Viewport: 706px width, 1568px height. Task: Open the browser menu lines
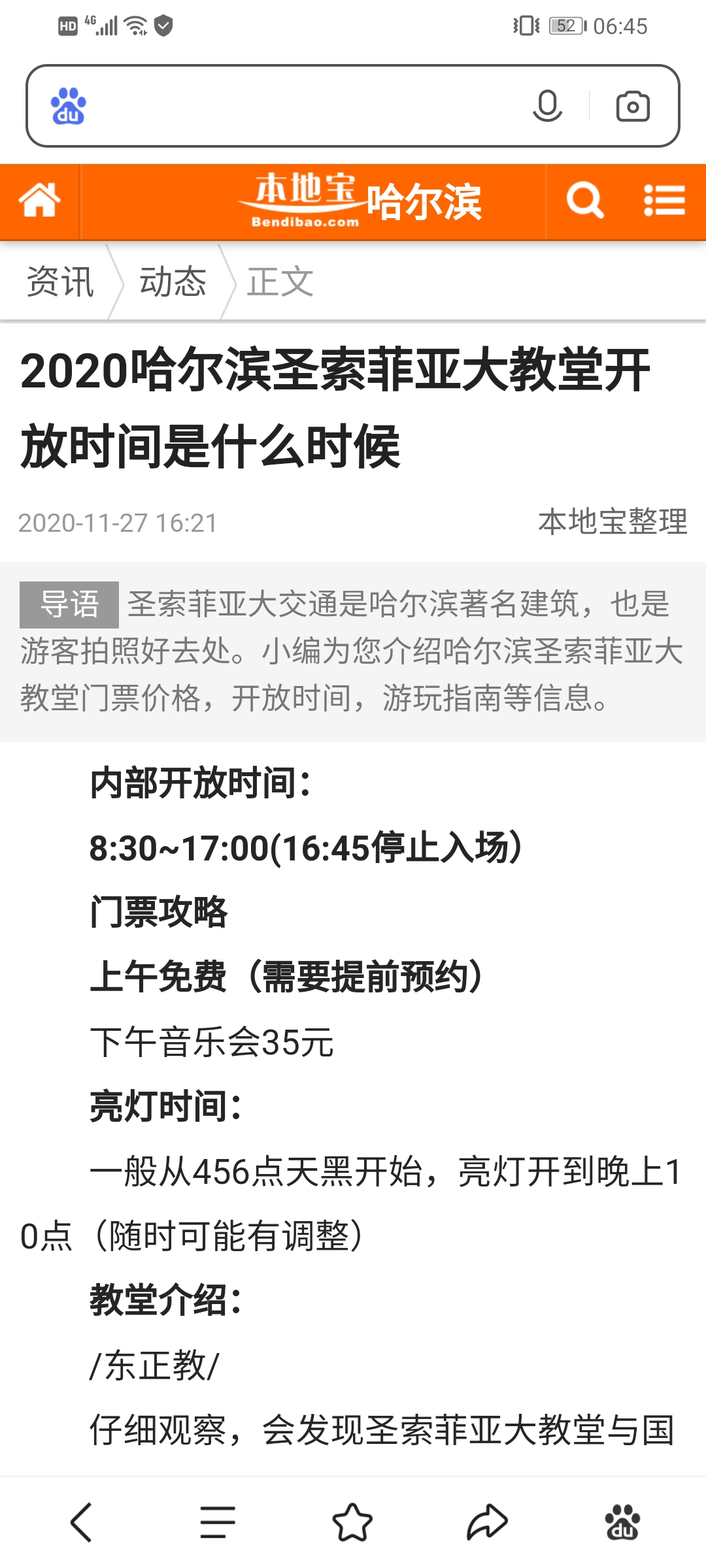click(x=218, y=1522)
